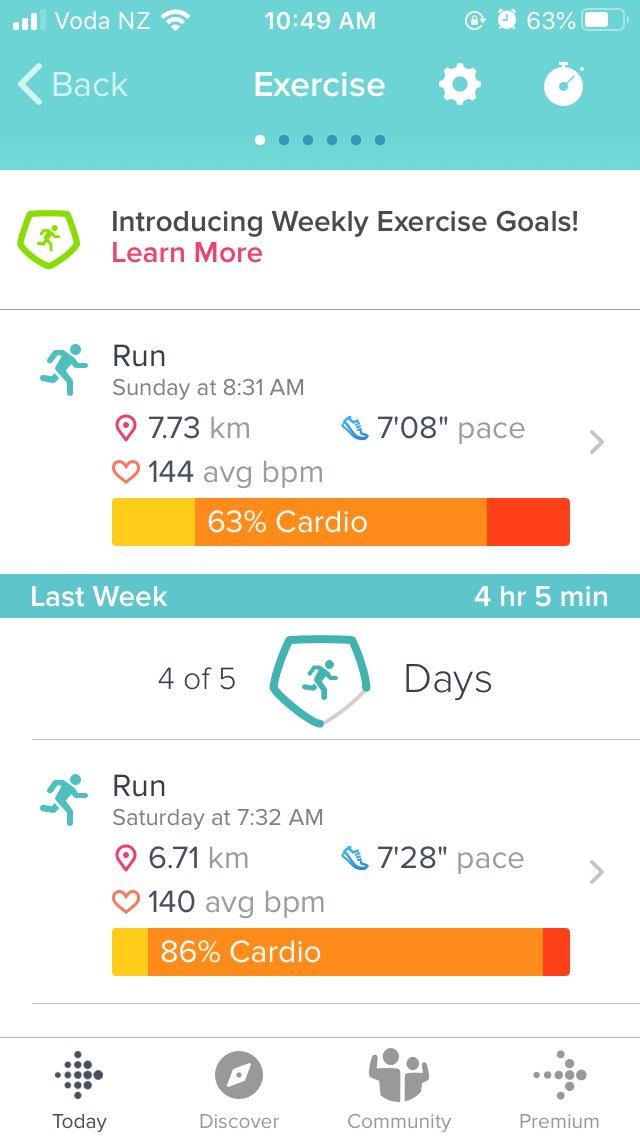The image size is (640, 1136).
Task: Go back from the Exercise screen
Action: [73, 86]
